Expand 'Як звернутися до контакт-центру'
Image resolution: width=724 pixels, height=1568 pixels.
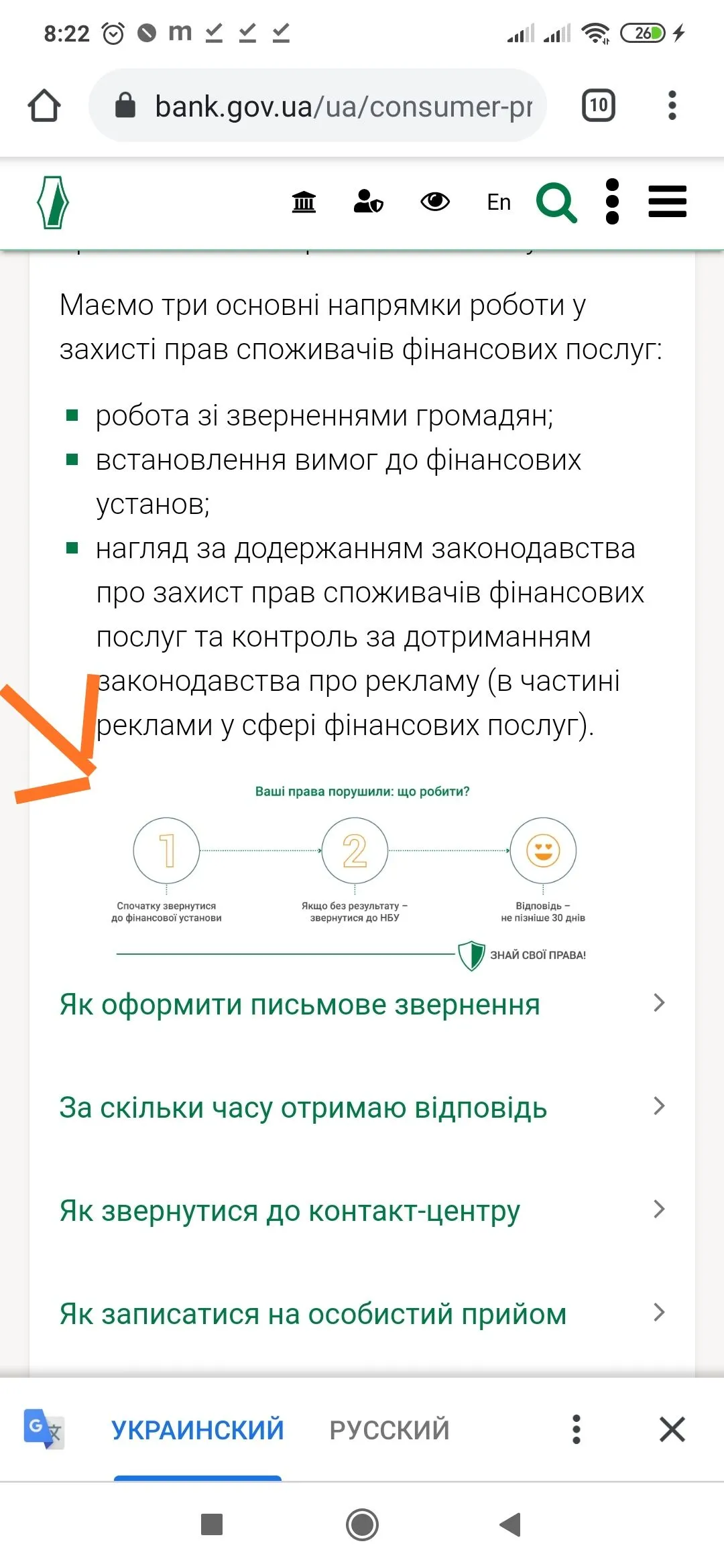pos(362,1211)
